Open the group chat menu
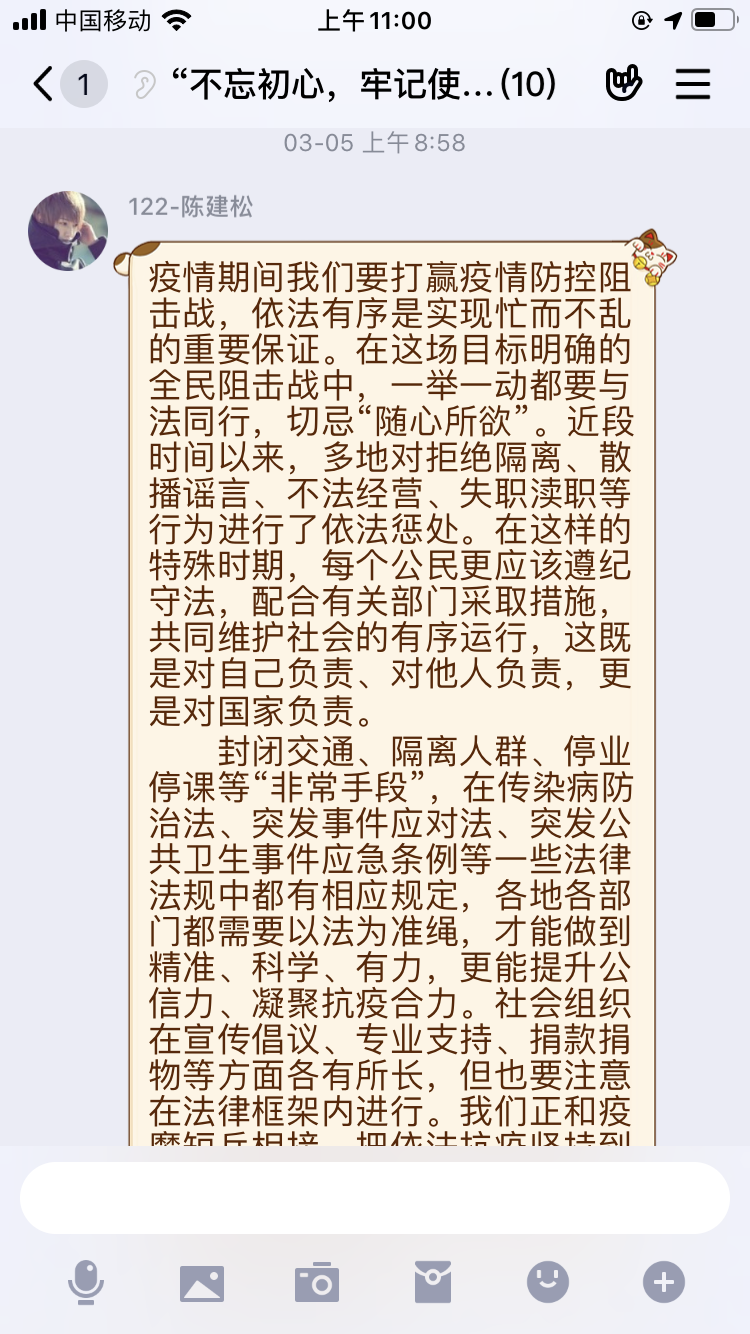The width and height of the screenshot is (750, 1334). point(692,85)
